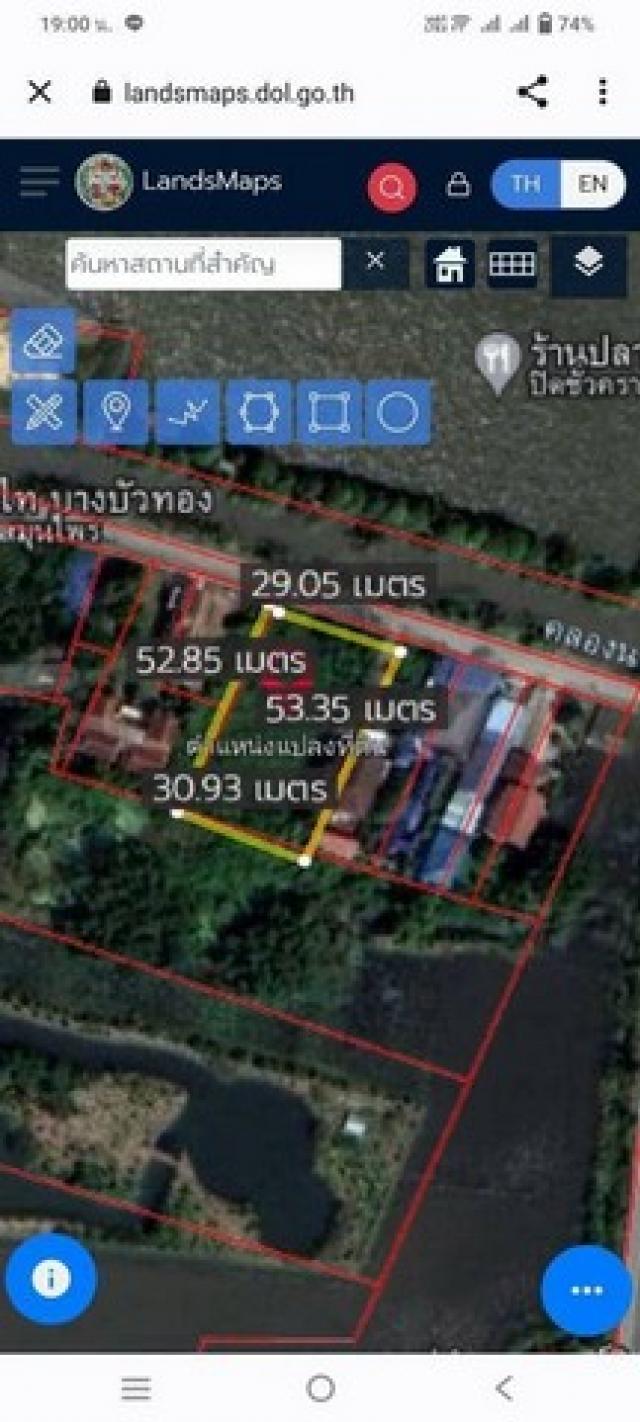The height and width of the screenshot is (1422, 640).
Task: Open the blue info button
Action: 51,1279
